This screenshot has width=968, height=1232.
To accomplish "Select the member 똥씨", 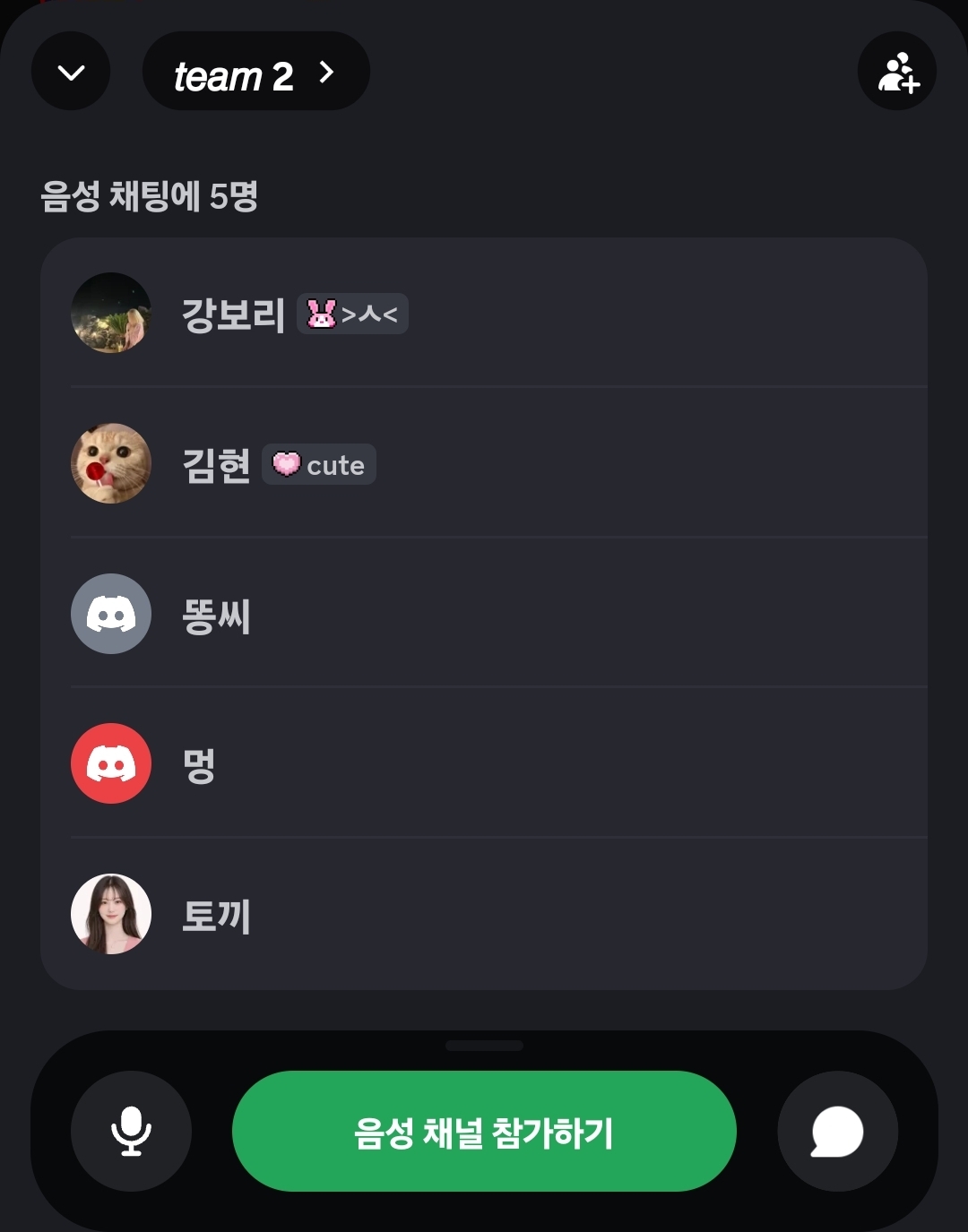I will tap(484, 614).
